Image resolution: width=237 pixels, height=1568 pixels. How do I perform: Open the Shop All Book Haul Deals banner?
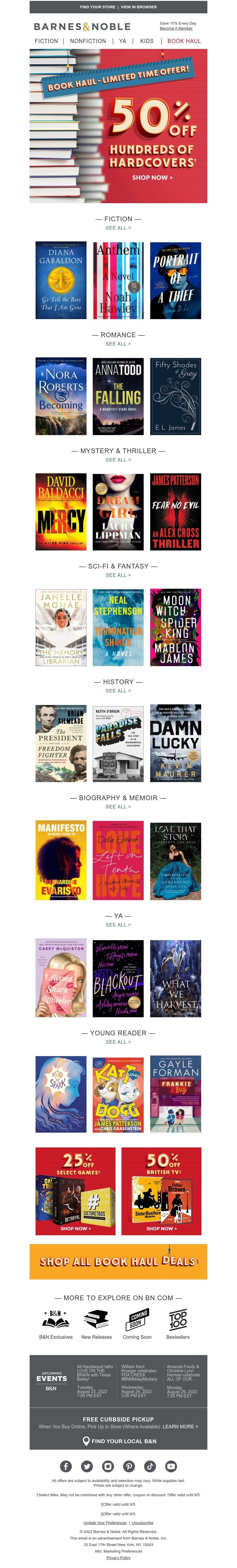(x=118, y=1261)
